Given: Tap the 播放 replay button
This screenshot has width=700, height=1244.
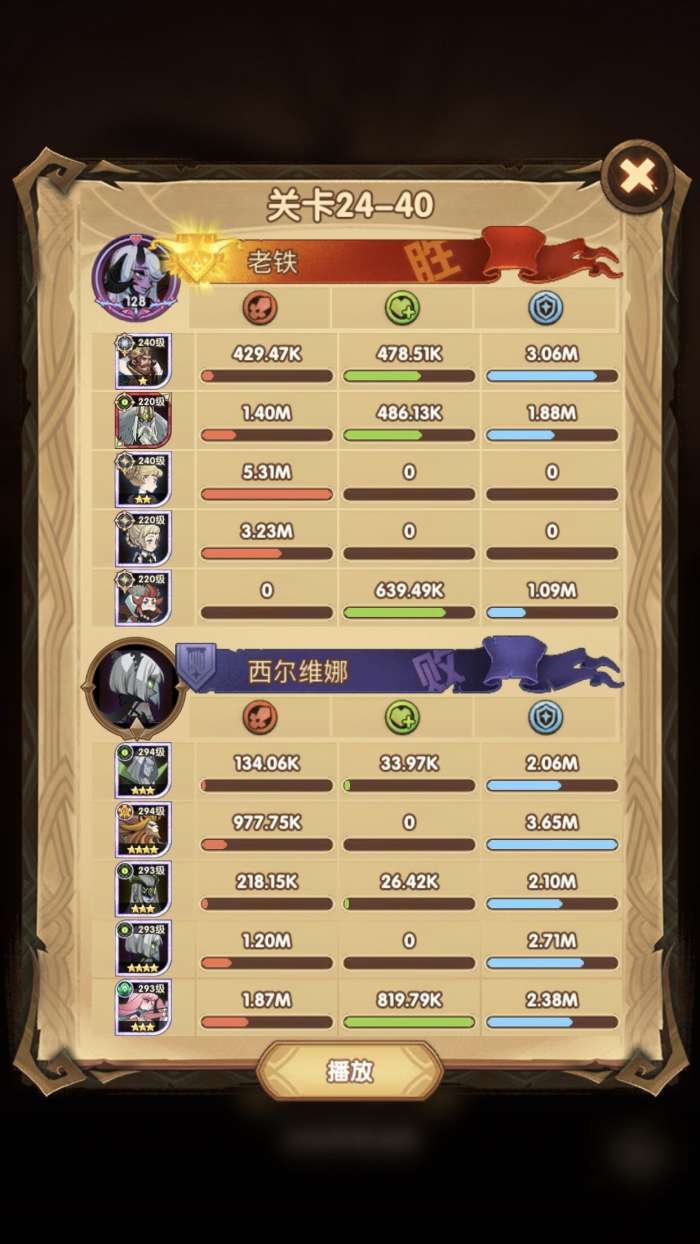Looking at the screenshot, I should [x=349, y=1070].
